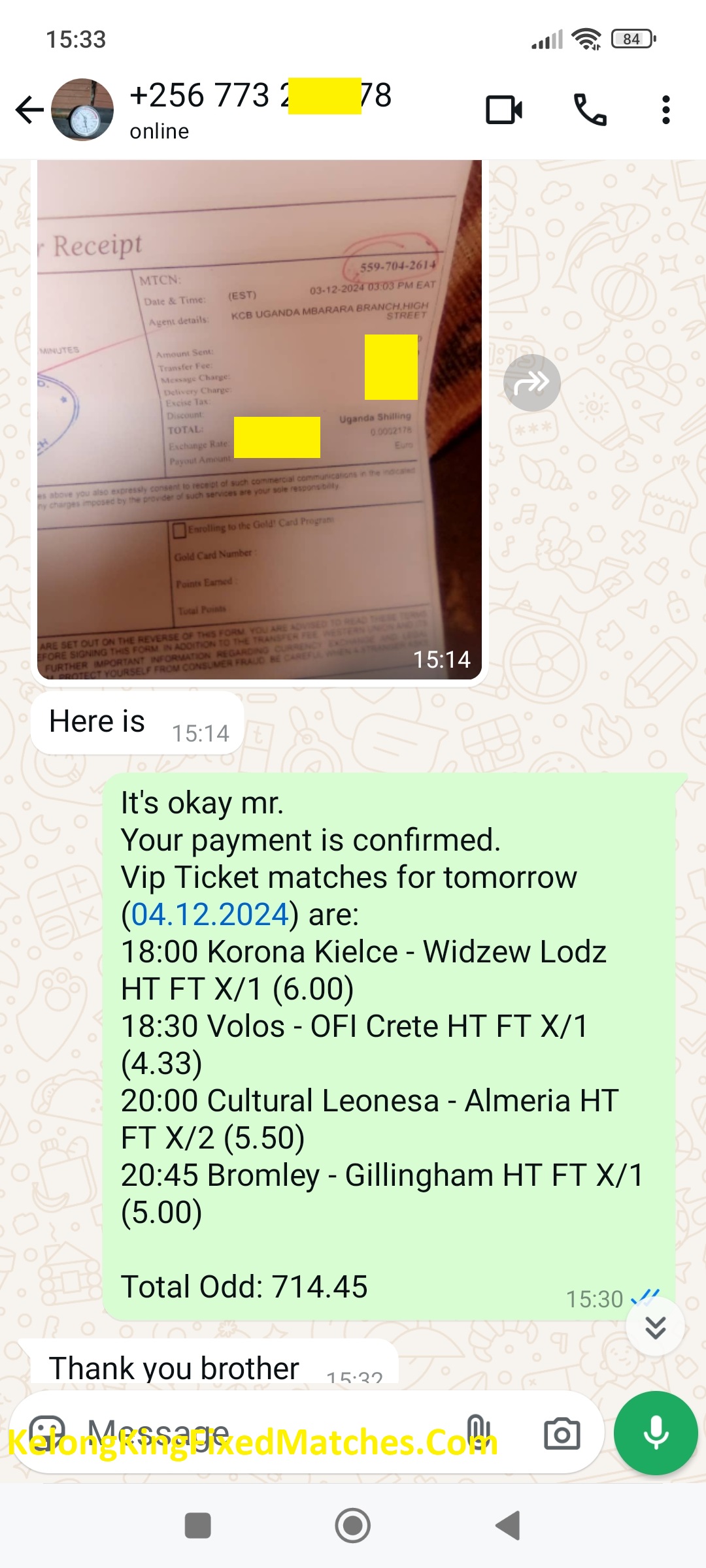Open the 04.12.2024 date link

pyautogui.click(x=210, y=915)
